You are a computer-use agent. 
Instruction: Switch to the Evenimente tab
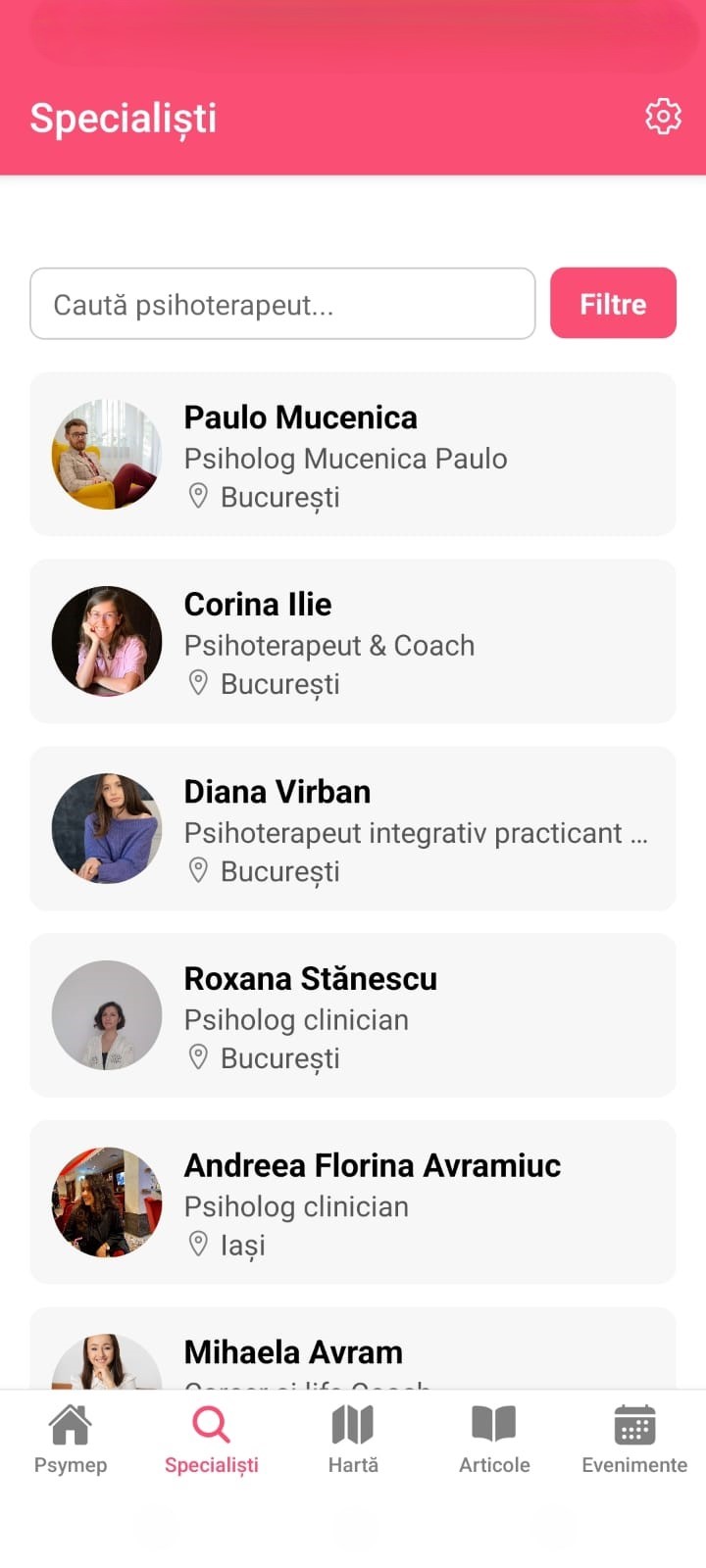click(634, 1439)
